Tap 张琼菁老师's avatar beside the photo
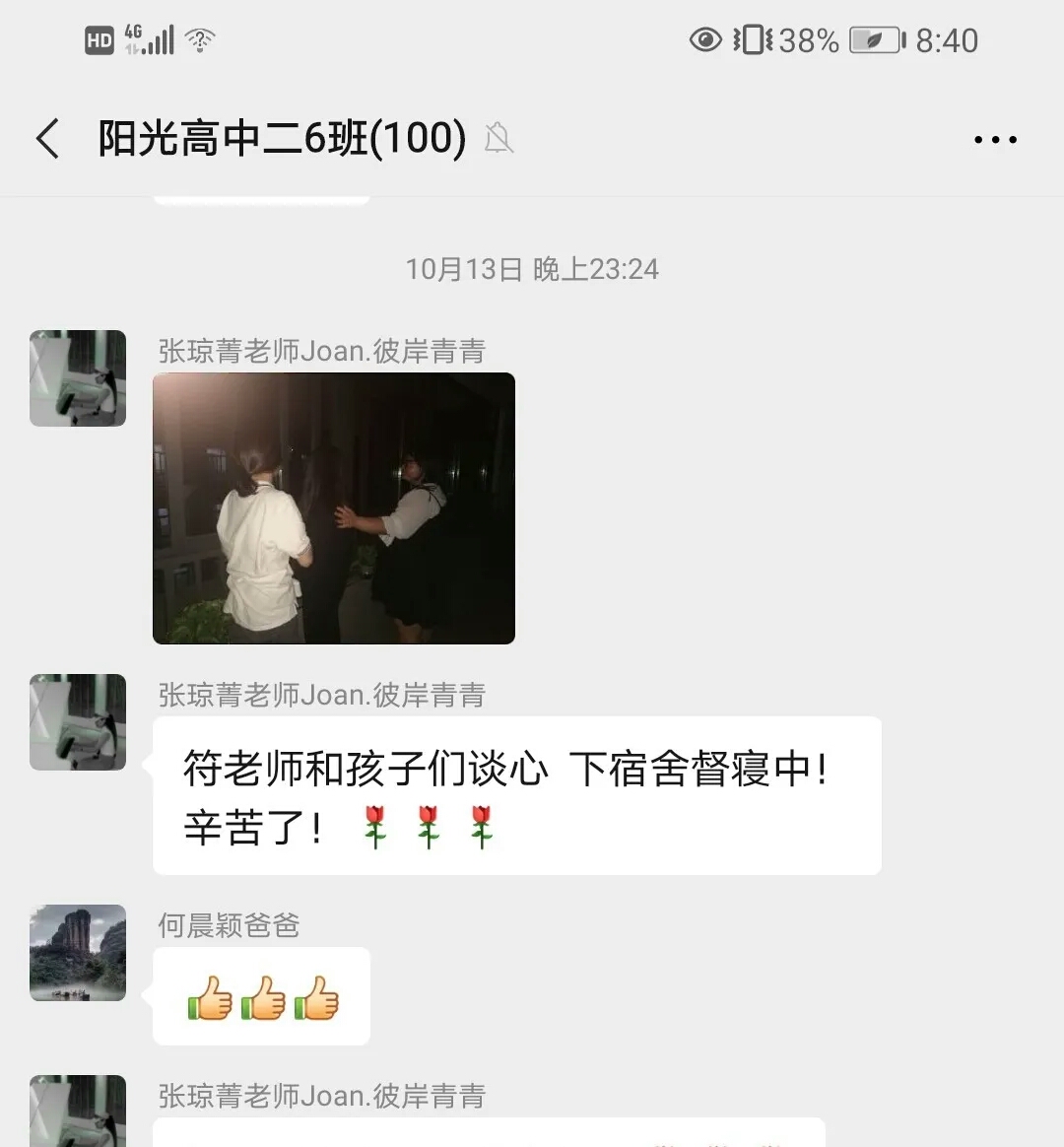The height and width of the screenshot is (1147, 1064). (x=78, y=378)
